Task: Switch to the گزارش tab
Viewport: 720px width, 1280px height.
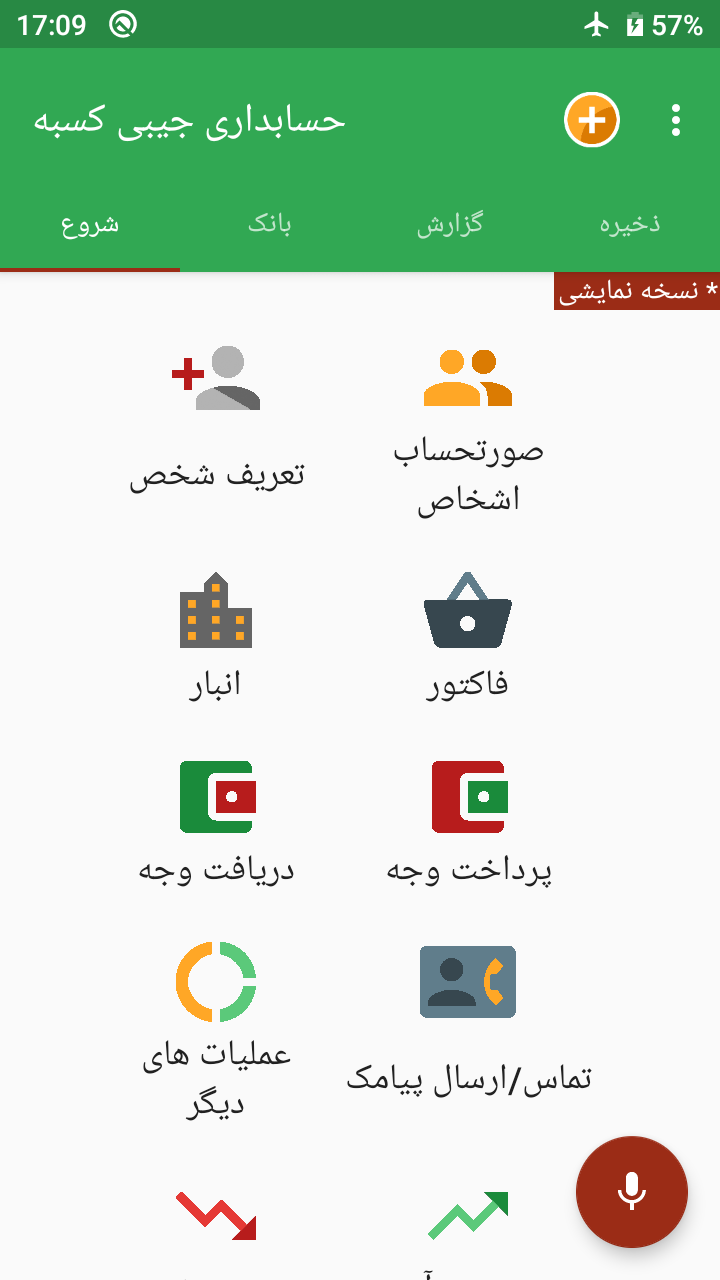Action: tap(449, 224)
